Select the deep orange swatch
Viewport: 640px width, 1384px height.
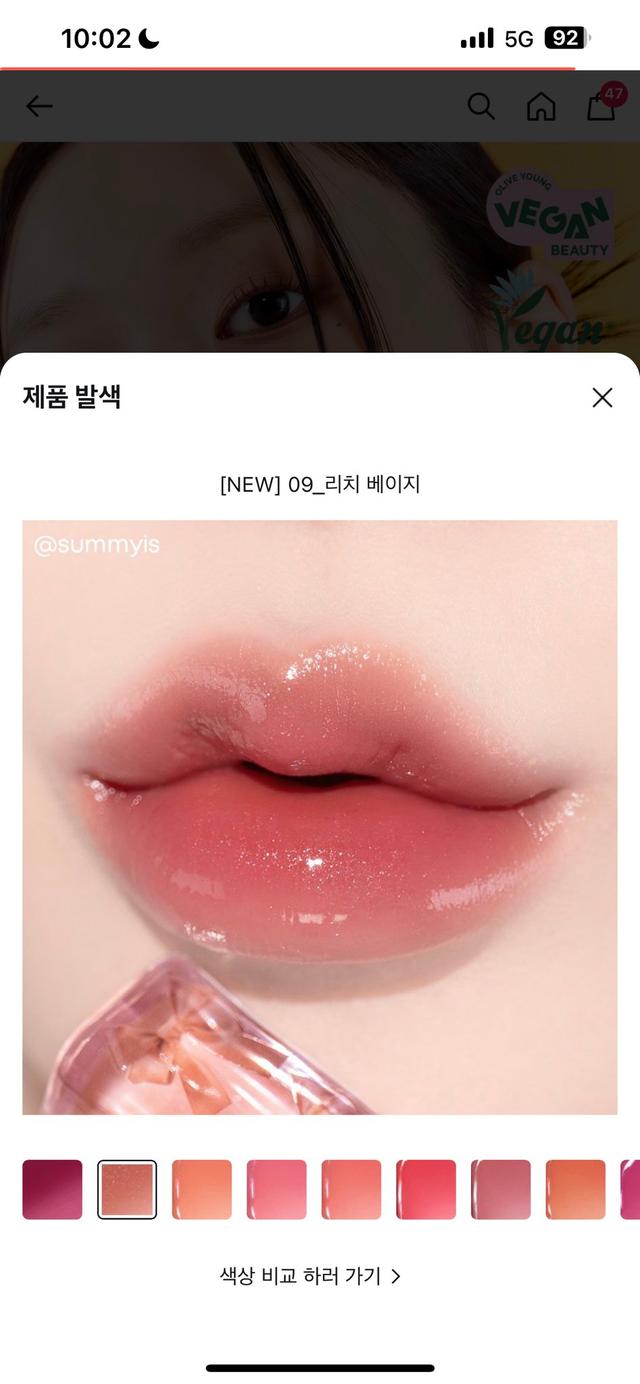(x=576, y=1189)
